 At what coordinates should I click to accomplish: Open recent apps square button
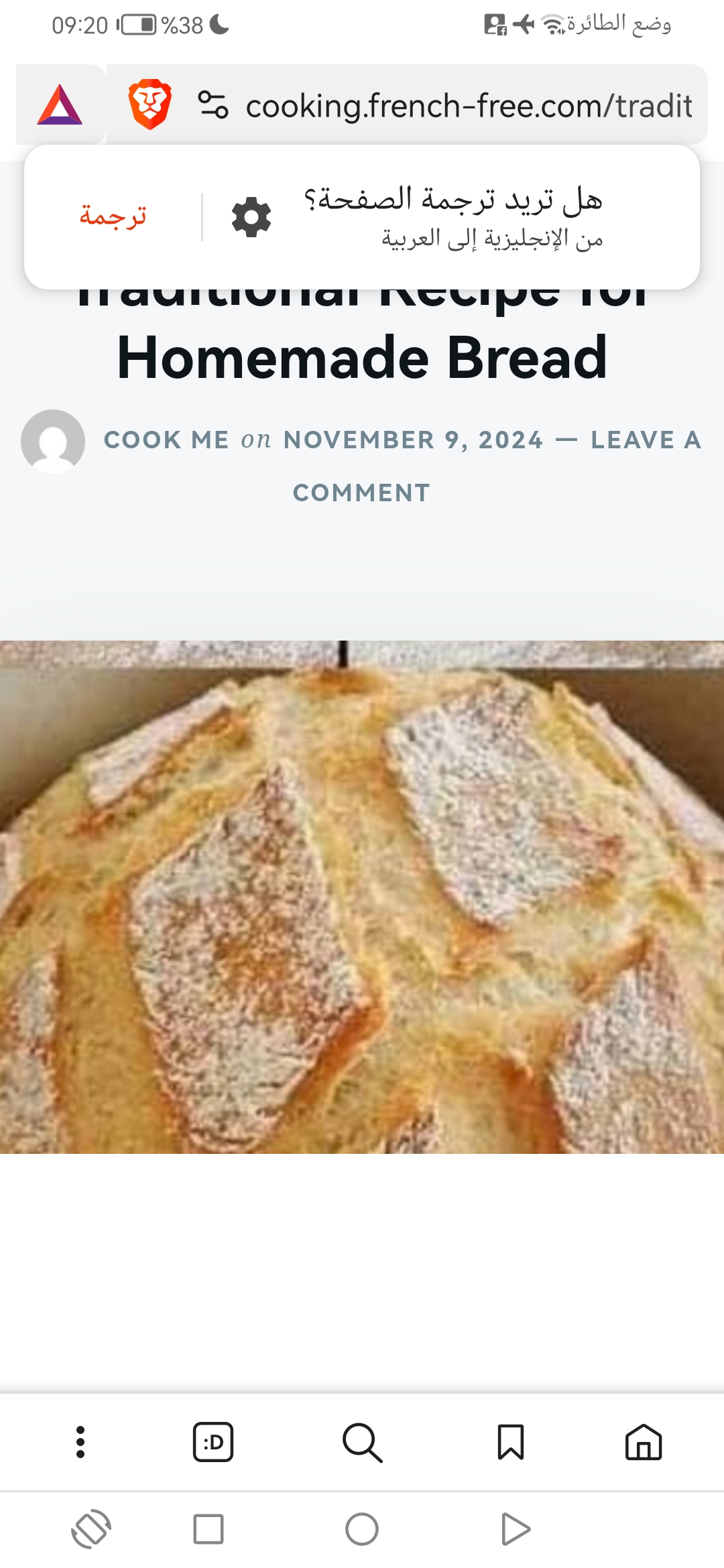point(208,1530)
